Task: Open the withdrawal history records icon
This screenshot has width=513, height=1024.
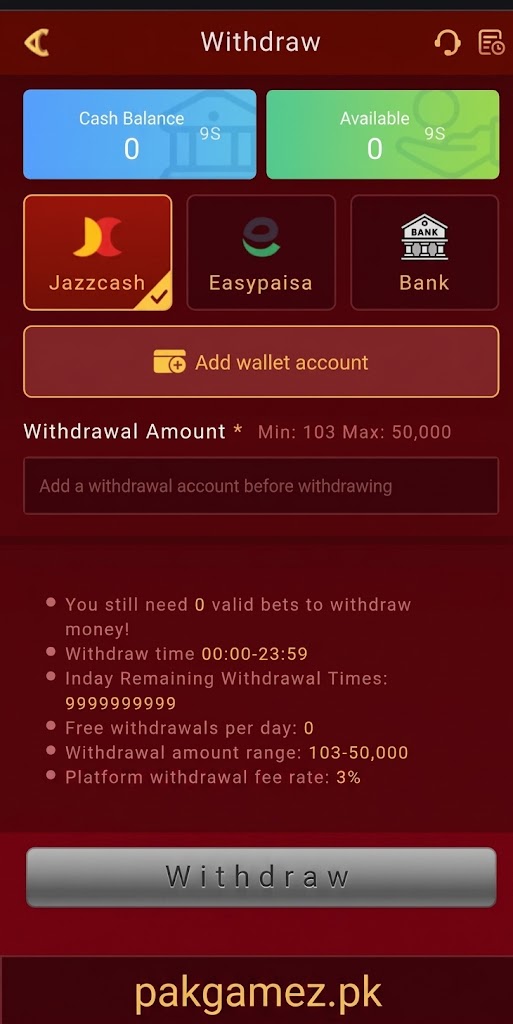Action: 491,42
